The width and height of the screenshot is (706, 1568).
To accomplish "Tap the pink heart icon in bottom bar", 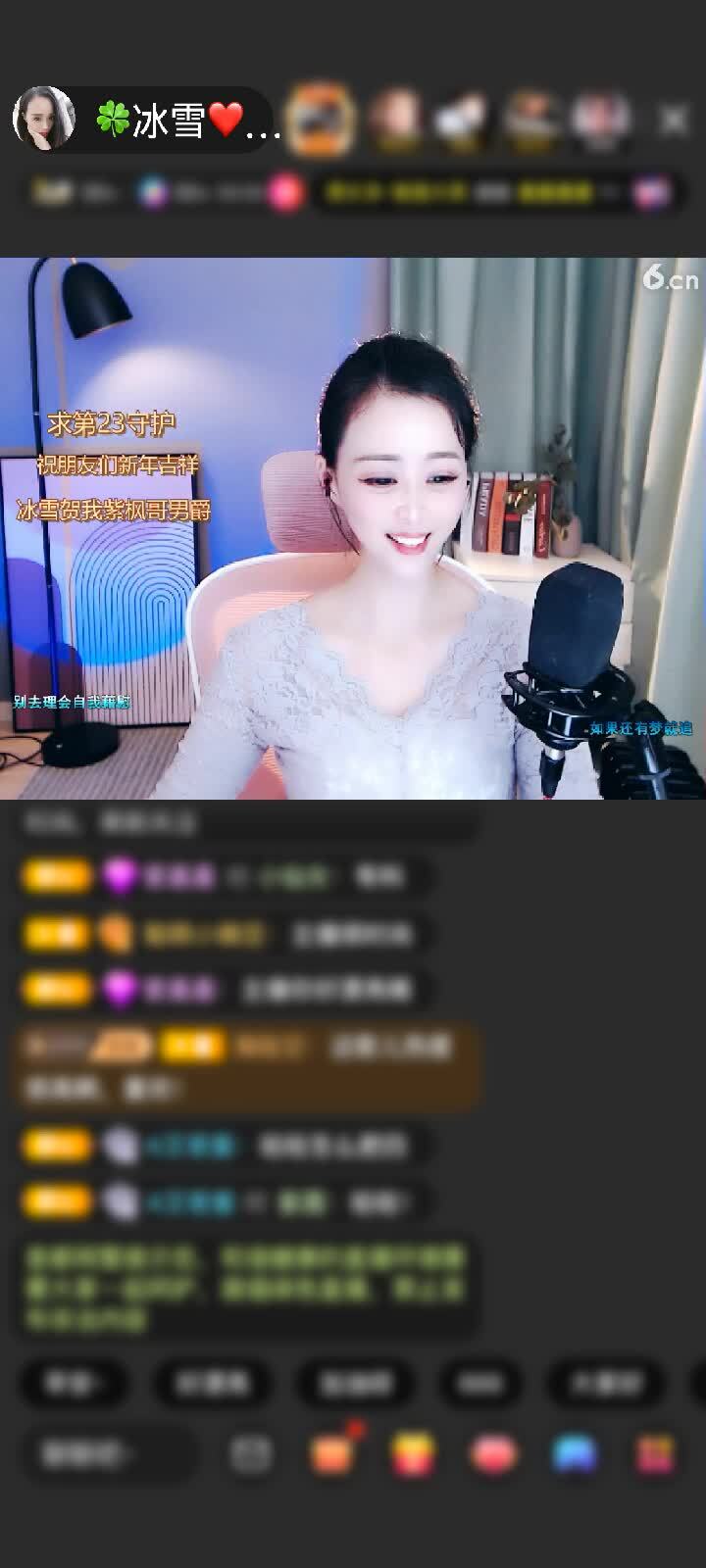I will pos(493,1454).
